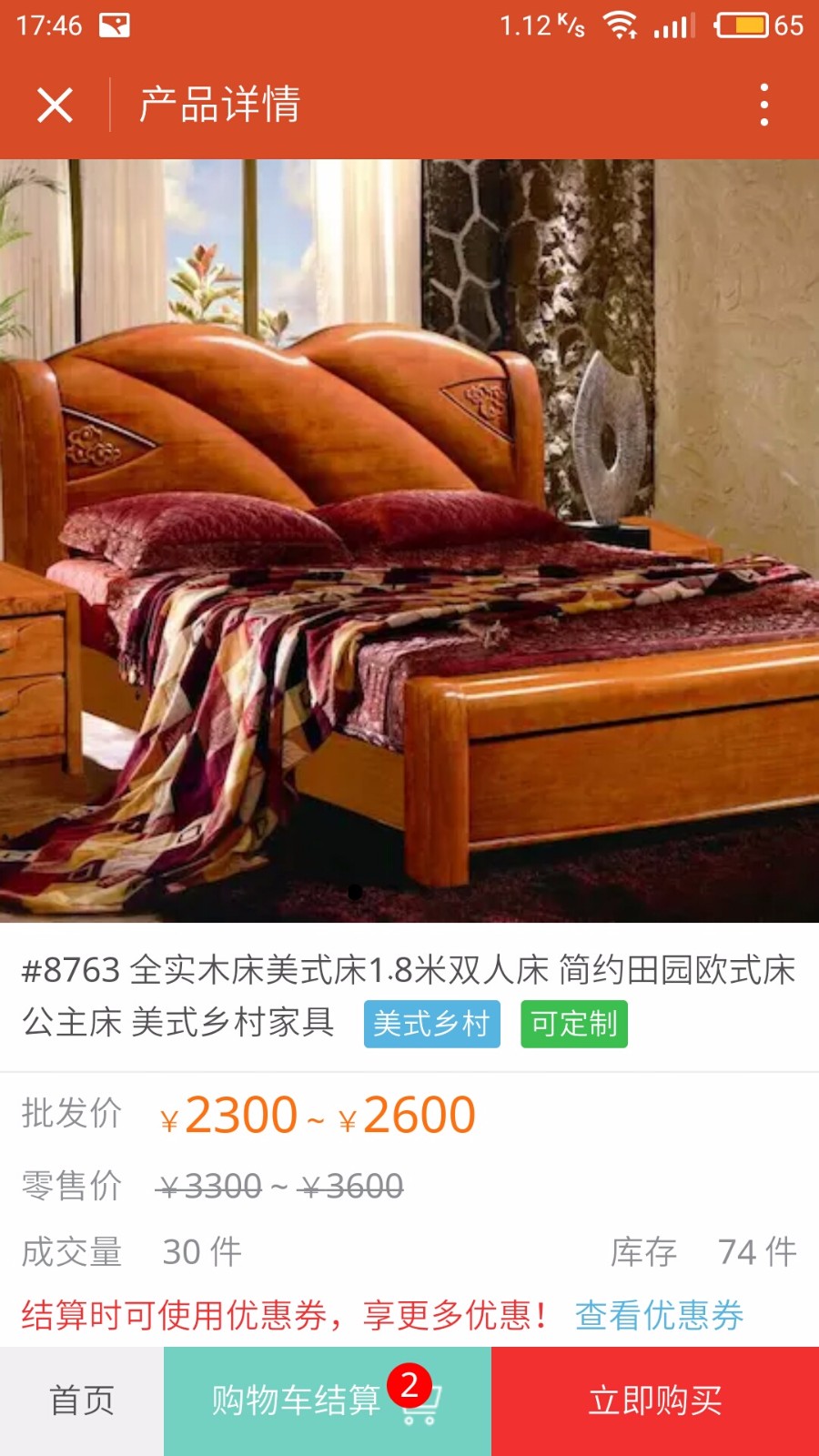
Task: Open the bed product photo
Action: (x=409, y=541)
